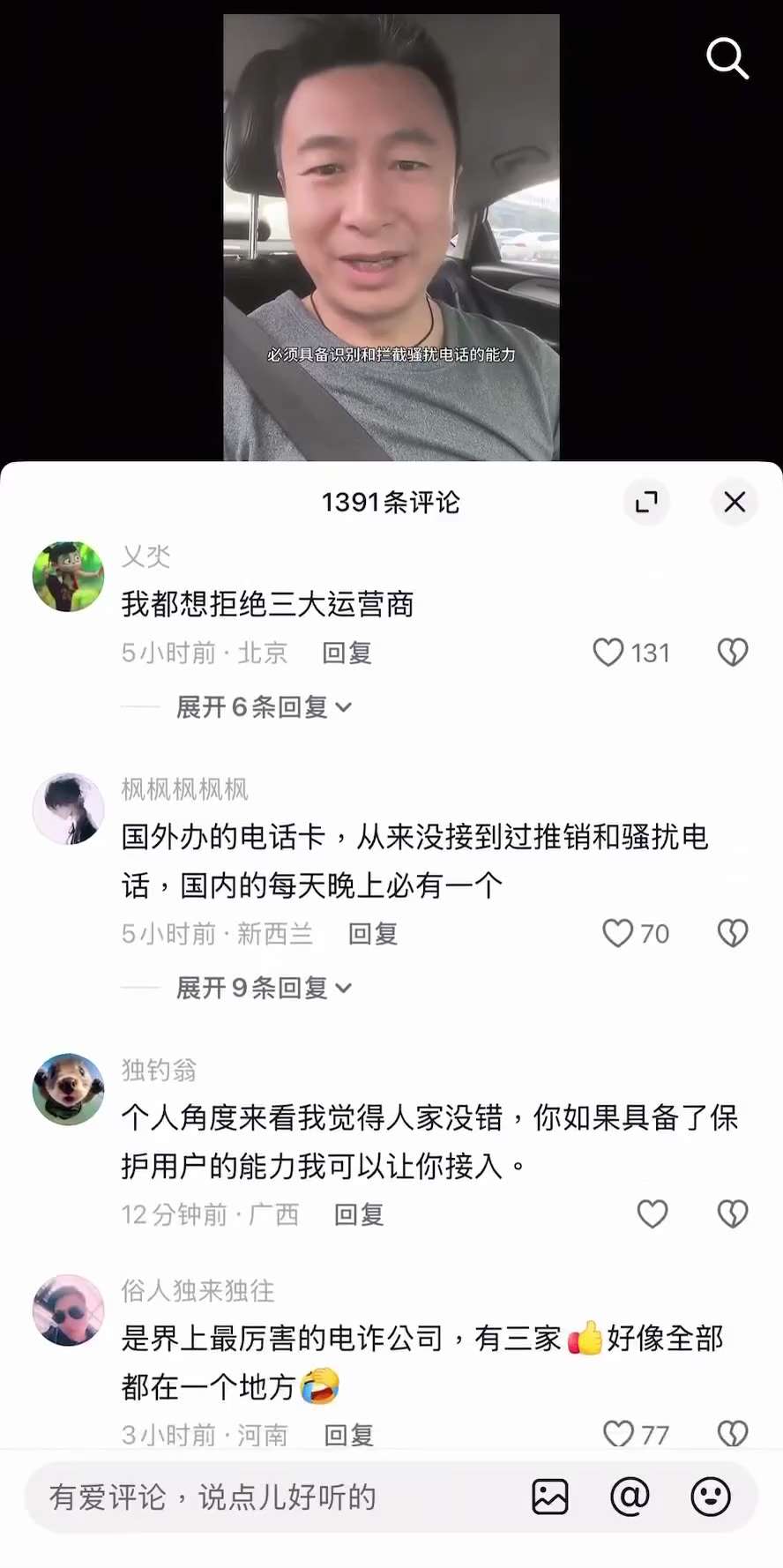Viewport: 783px width, 1568px height.
Task: Like the comment '我都想拒绝三大运营商'
Action: (608, 653)
